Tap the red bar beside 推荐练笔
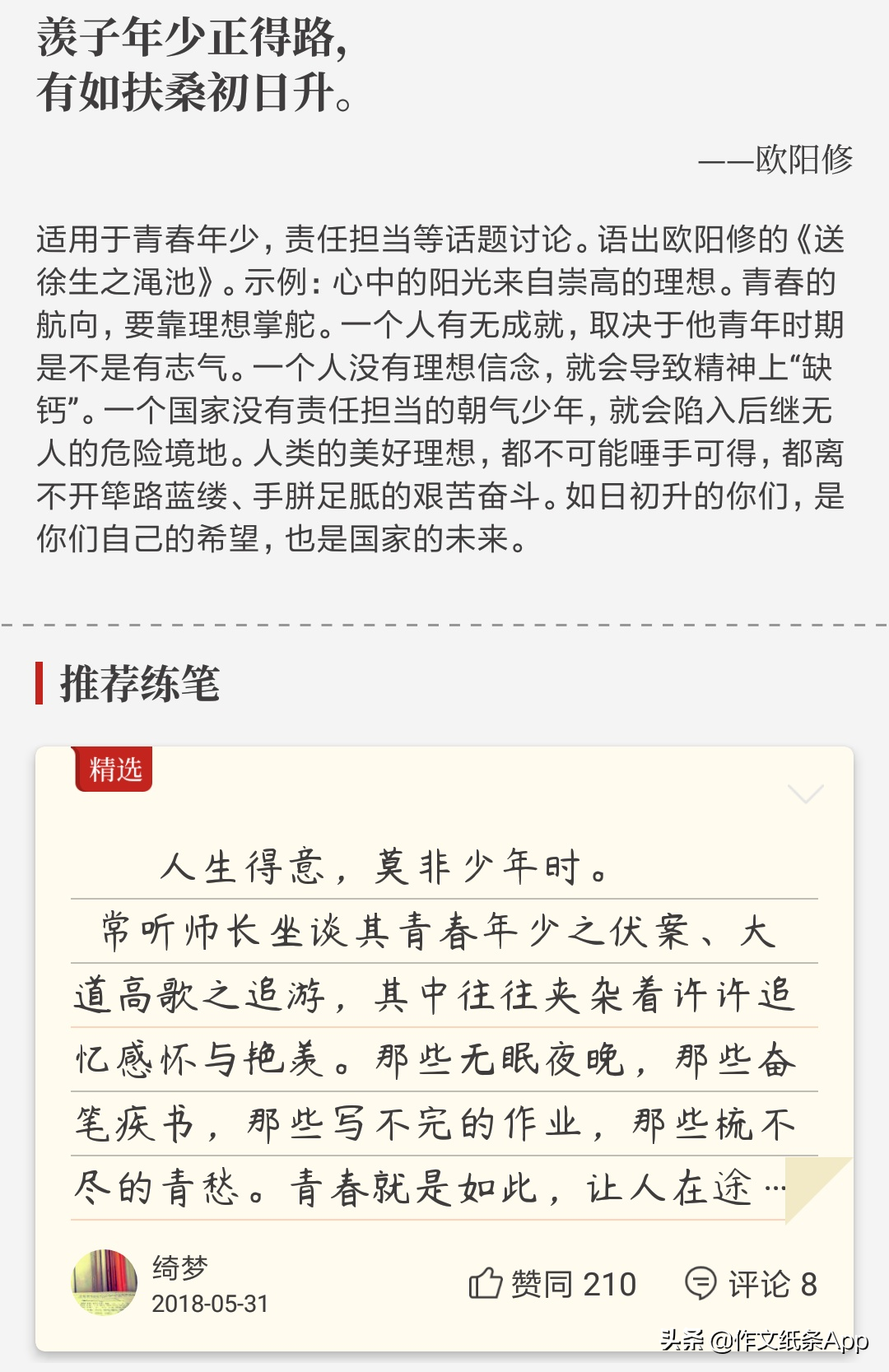889x1372 pixels. [x=39, y=686]
